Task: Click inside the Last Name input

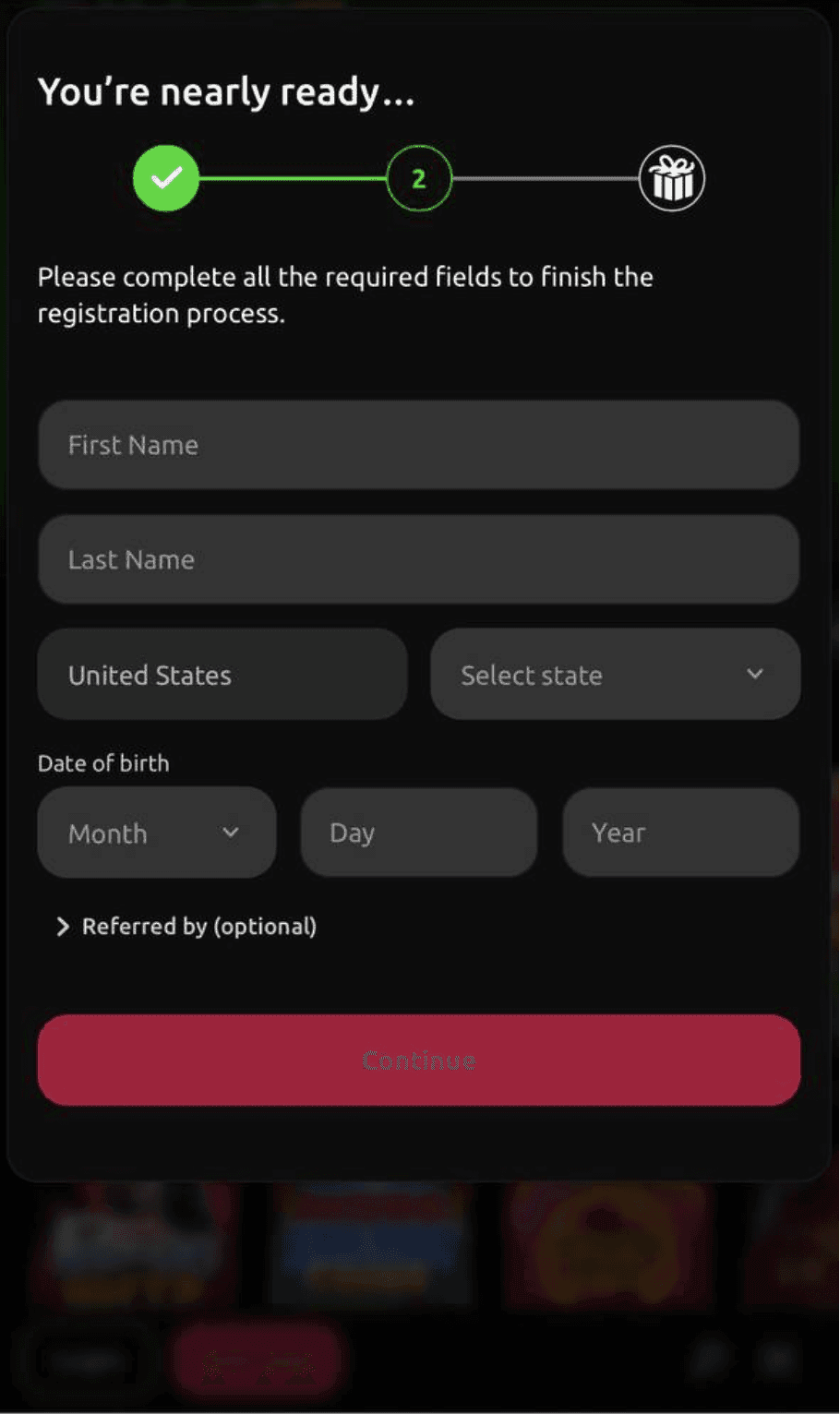Action: pyautogui.click(x=415, y=559)
